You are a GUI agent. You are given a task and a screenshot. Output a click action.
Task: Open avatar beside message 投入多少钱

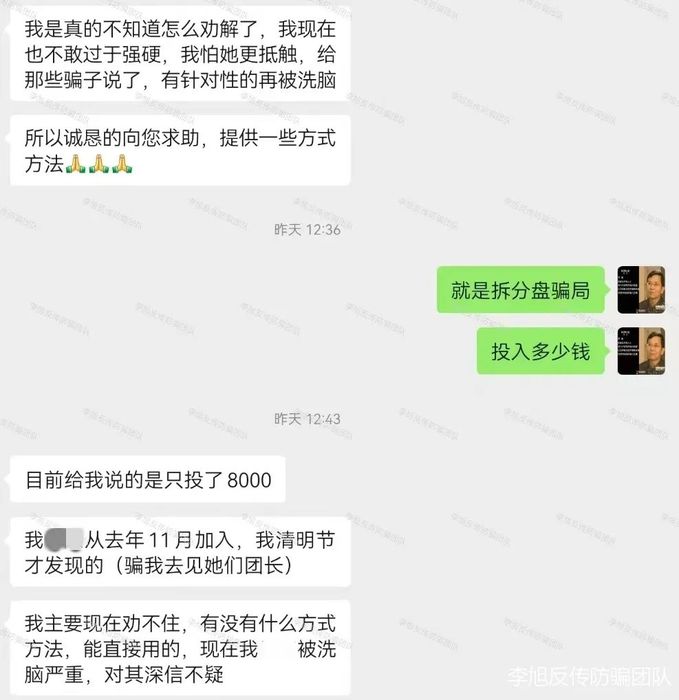tap(641, 351)
